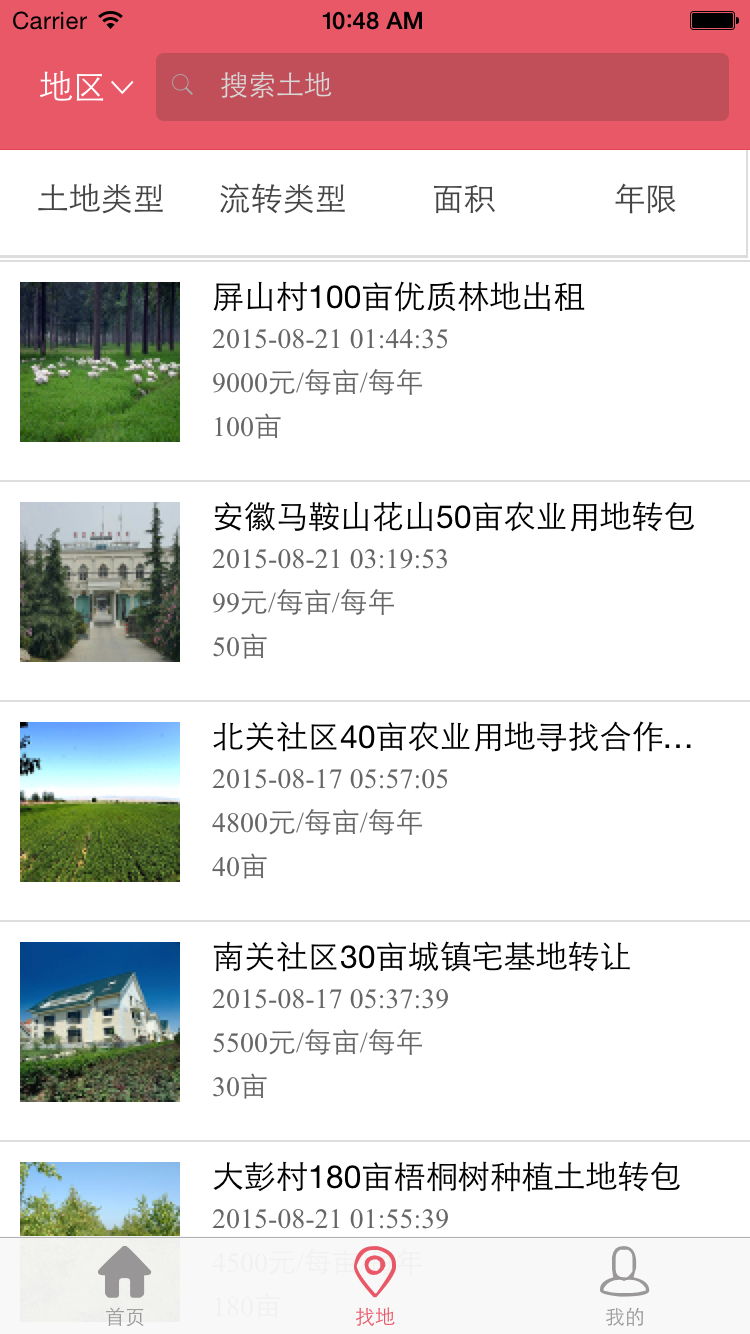This screenshot has height=1334, width=750.
Task: View 大彭村180亩梧桐树种植土地转包 listing
Action: 446,1178
